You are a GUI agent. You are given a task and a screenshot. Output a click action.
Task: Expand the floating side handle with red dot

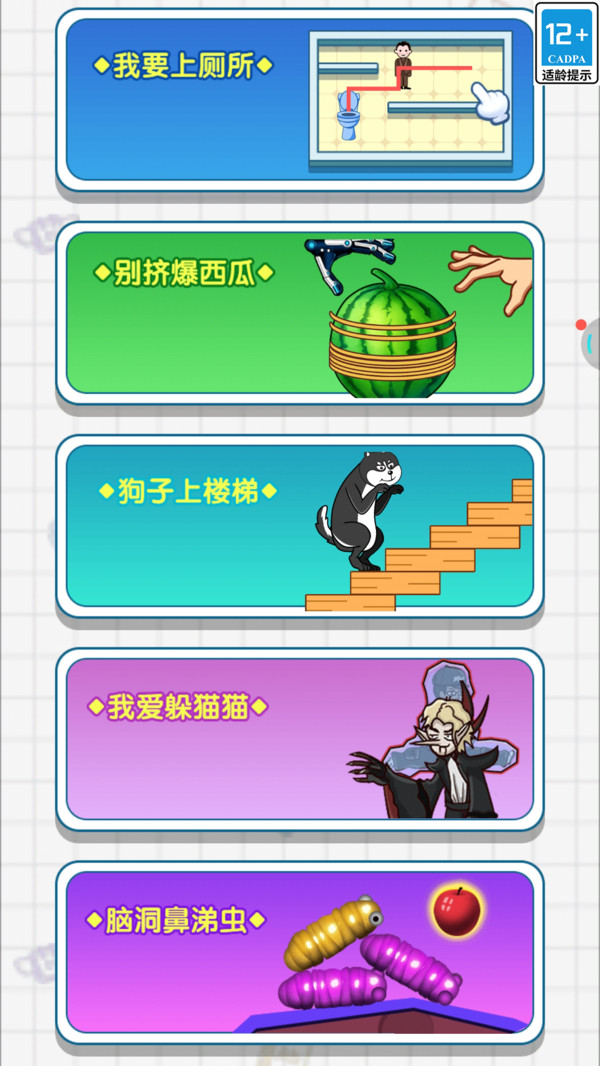590,343
